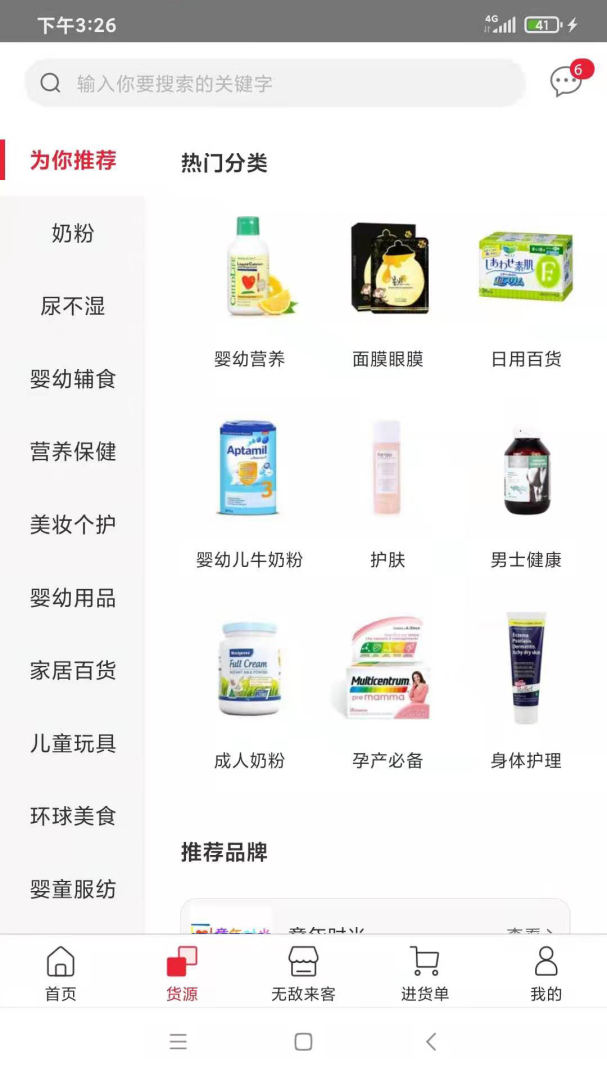
Task: Open 美妆个护 from the sidebar
Action: [73, 525]
